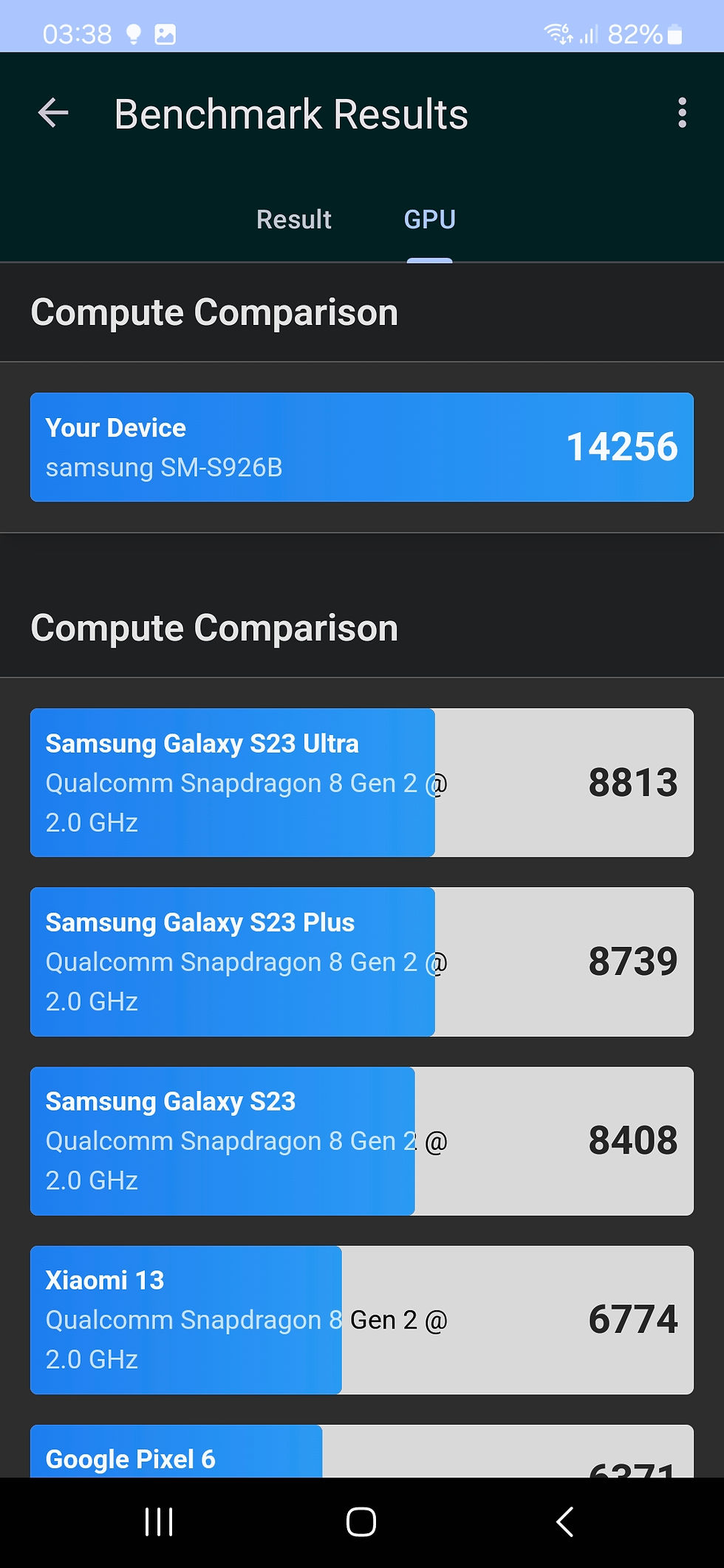Open the recent apps view
Screen dimensions: 724x1568
158,1522
